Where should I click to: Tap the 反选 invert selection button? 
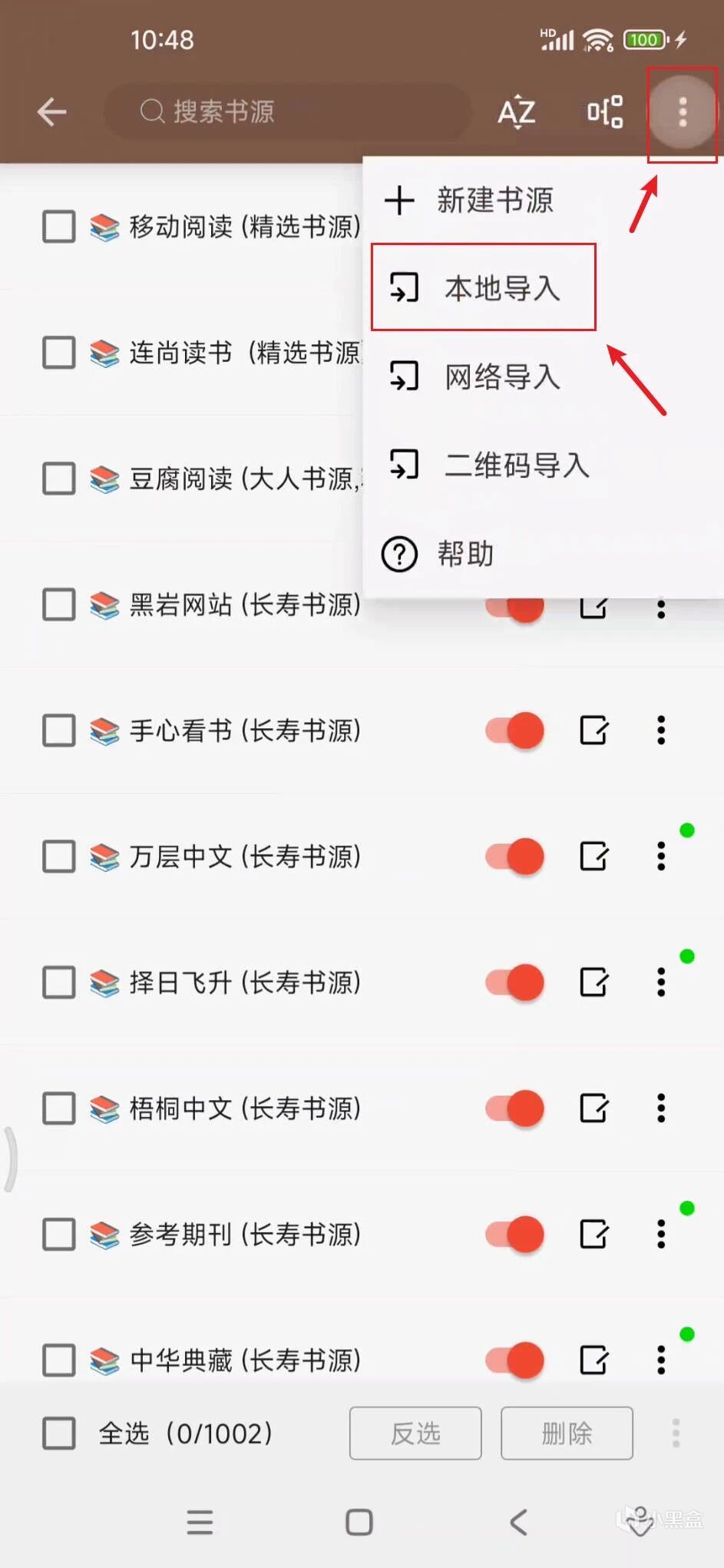(x=415, y=1434)
